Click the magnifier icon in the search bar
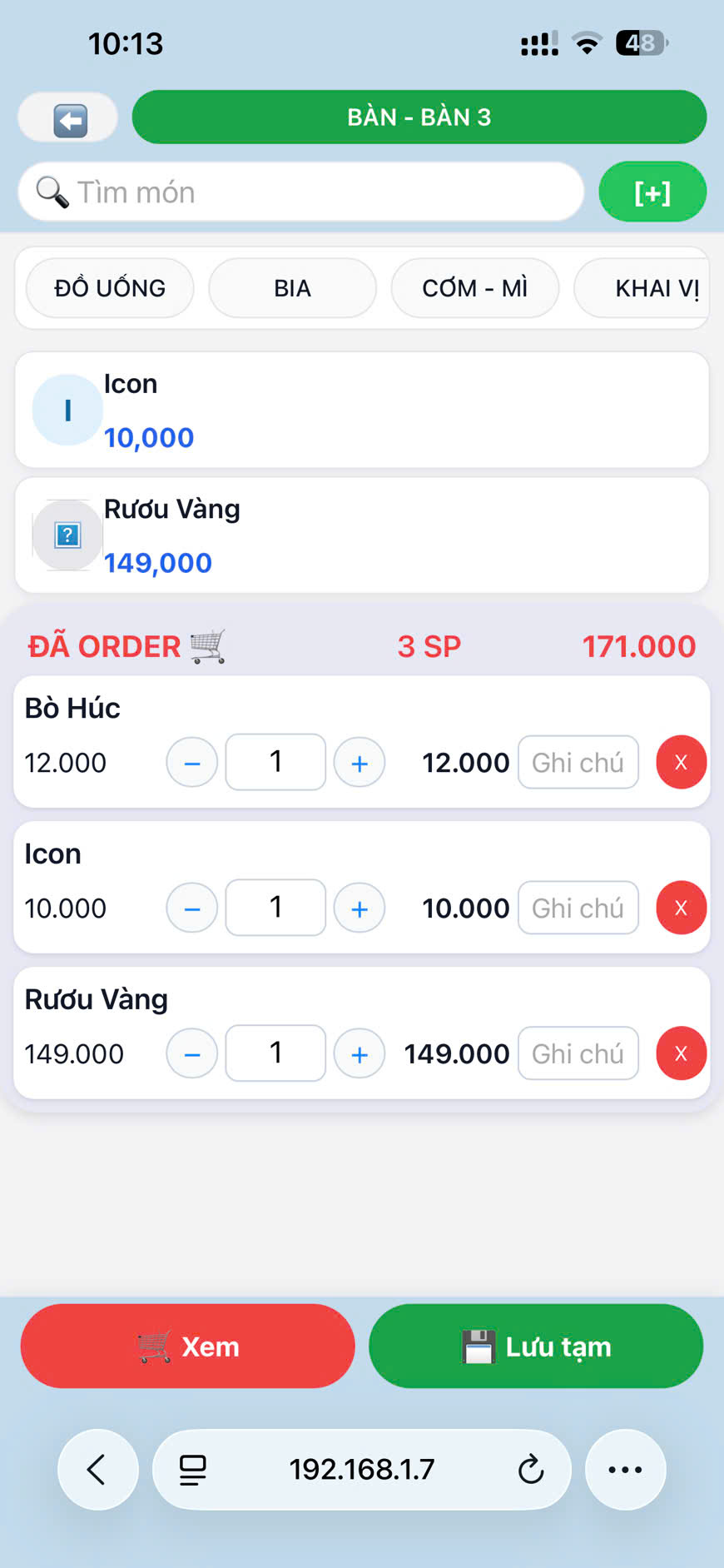 (x=52, y=192)
